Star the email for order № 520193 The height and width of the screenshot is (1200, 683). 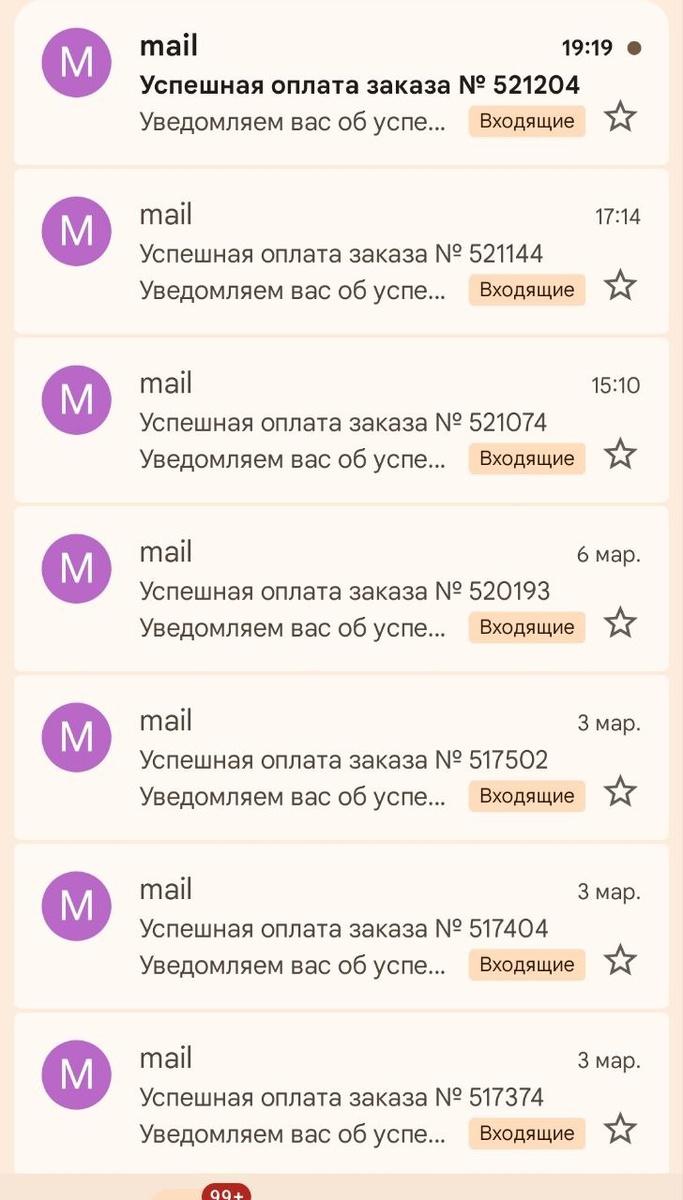click(621, 624)
